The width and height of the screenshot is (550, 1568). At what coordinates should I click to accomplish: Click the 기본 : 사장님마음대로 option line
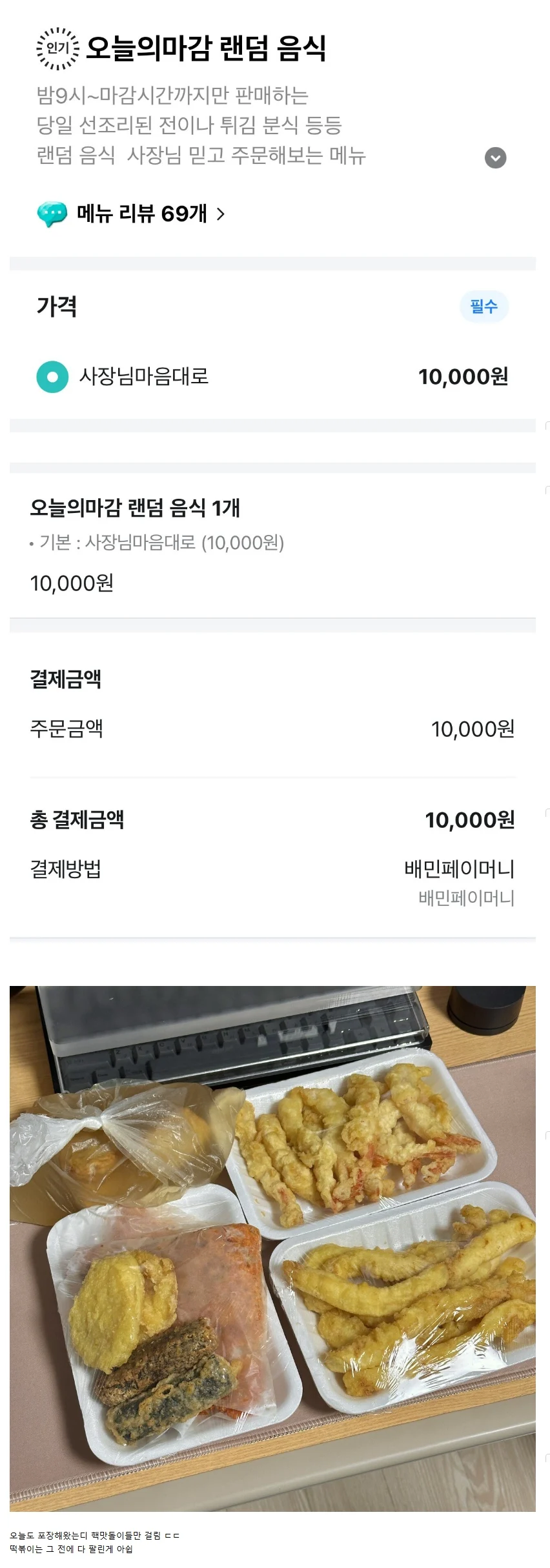click(x=159, y=542)
